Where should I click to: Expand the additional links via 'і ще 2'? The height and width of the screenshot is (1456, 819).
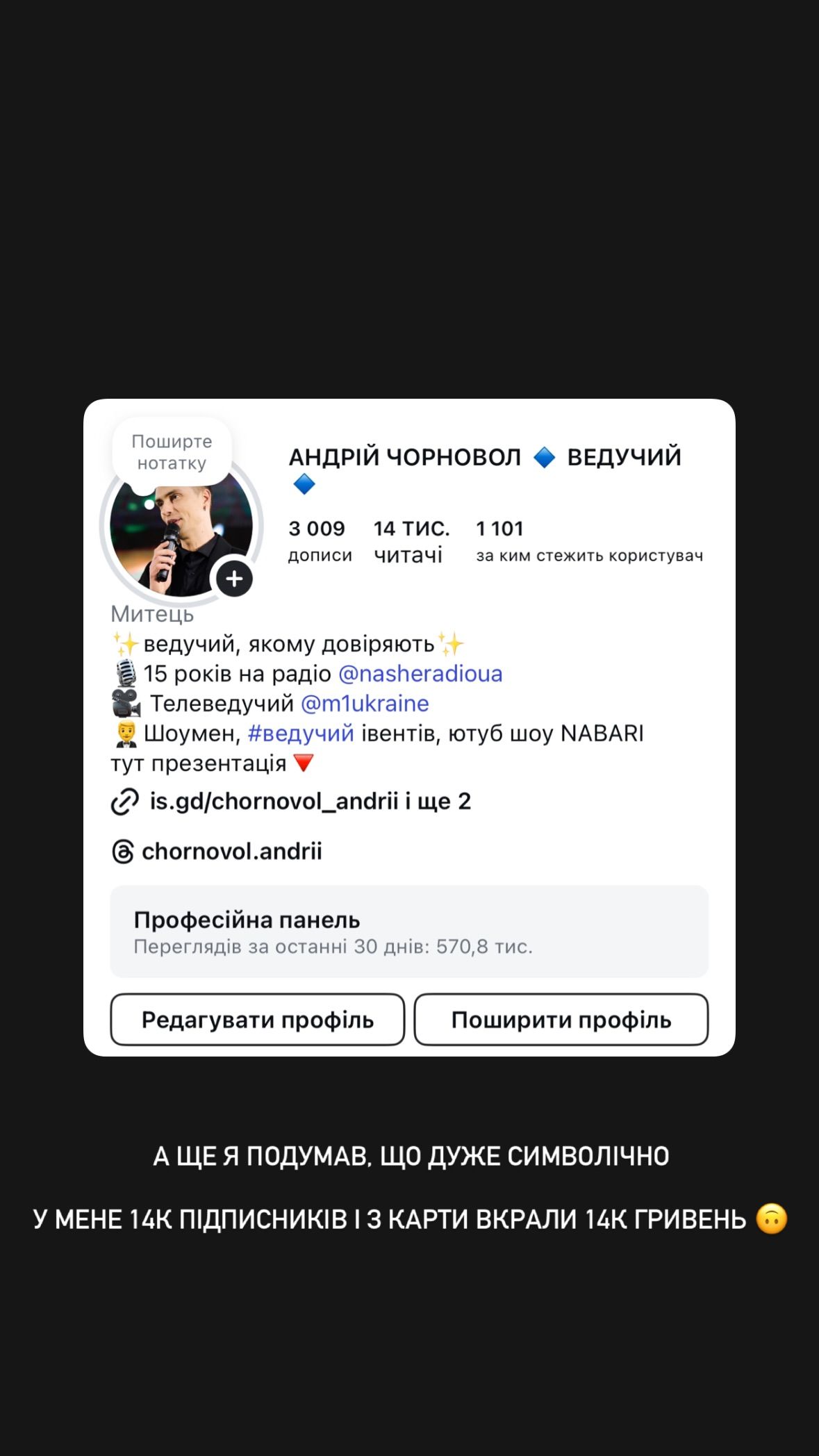pyautogui.click(x=438, y=800)
